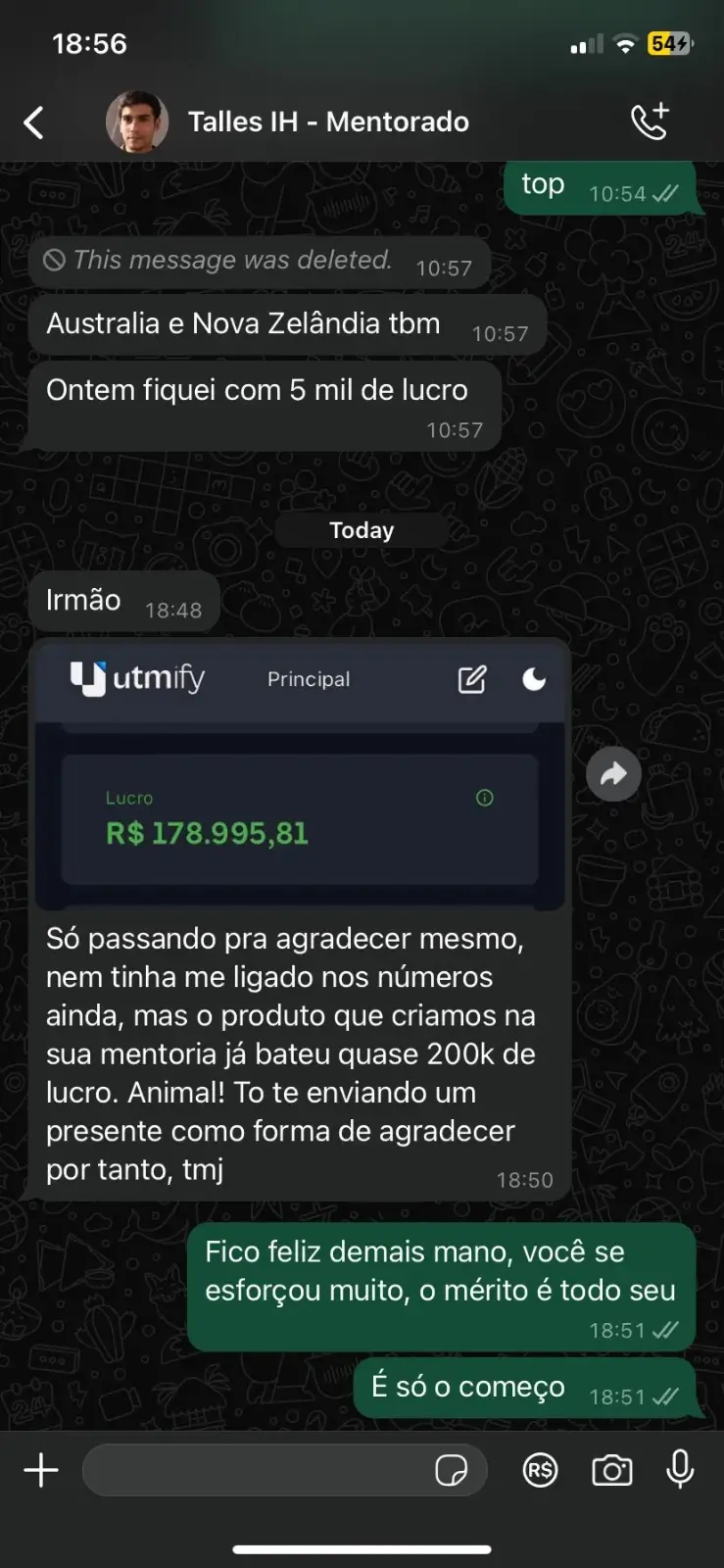Screen dimensions: 724x1568
Task: Open the sticker picker
Action: pyautogui.click(x=451, y=1470)
